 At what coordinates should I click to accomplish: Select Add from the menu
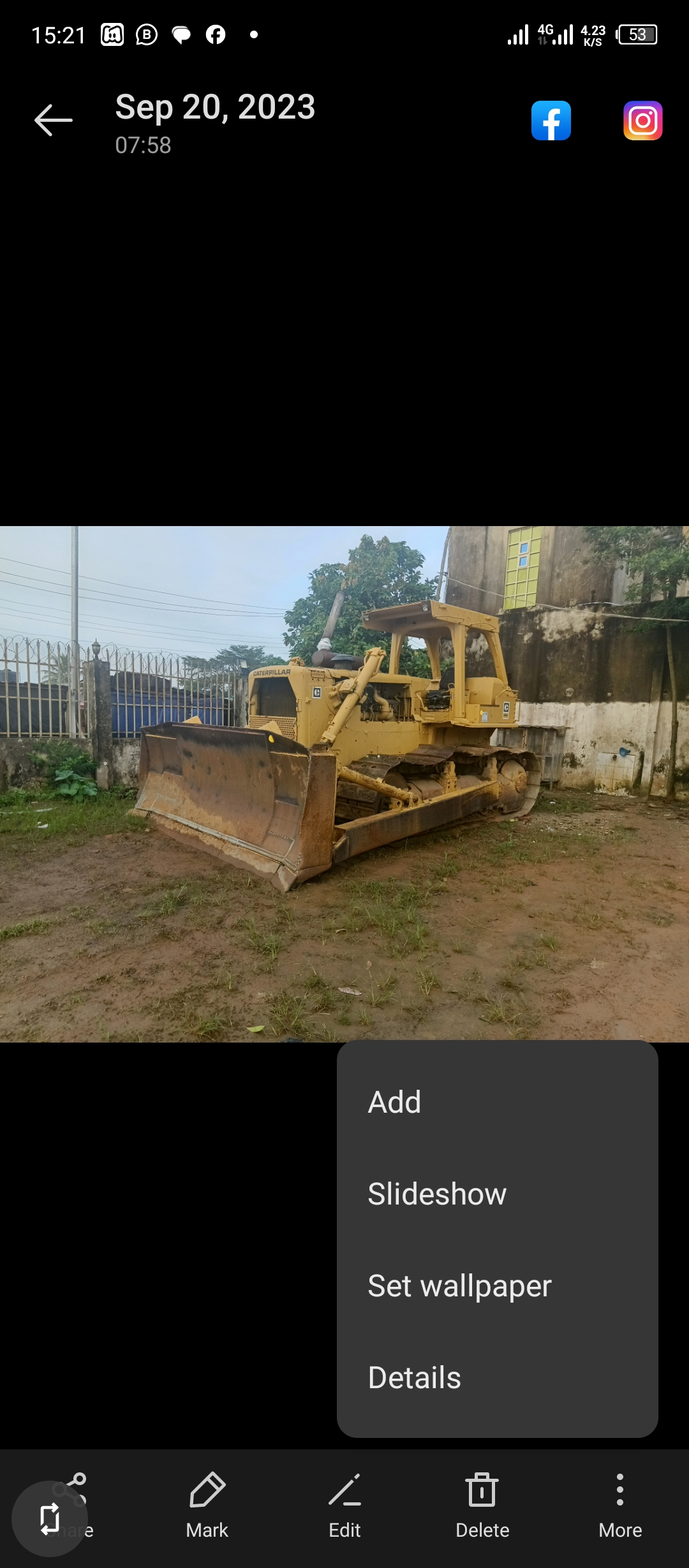(x=395, y=1102)
